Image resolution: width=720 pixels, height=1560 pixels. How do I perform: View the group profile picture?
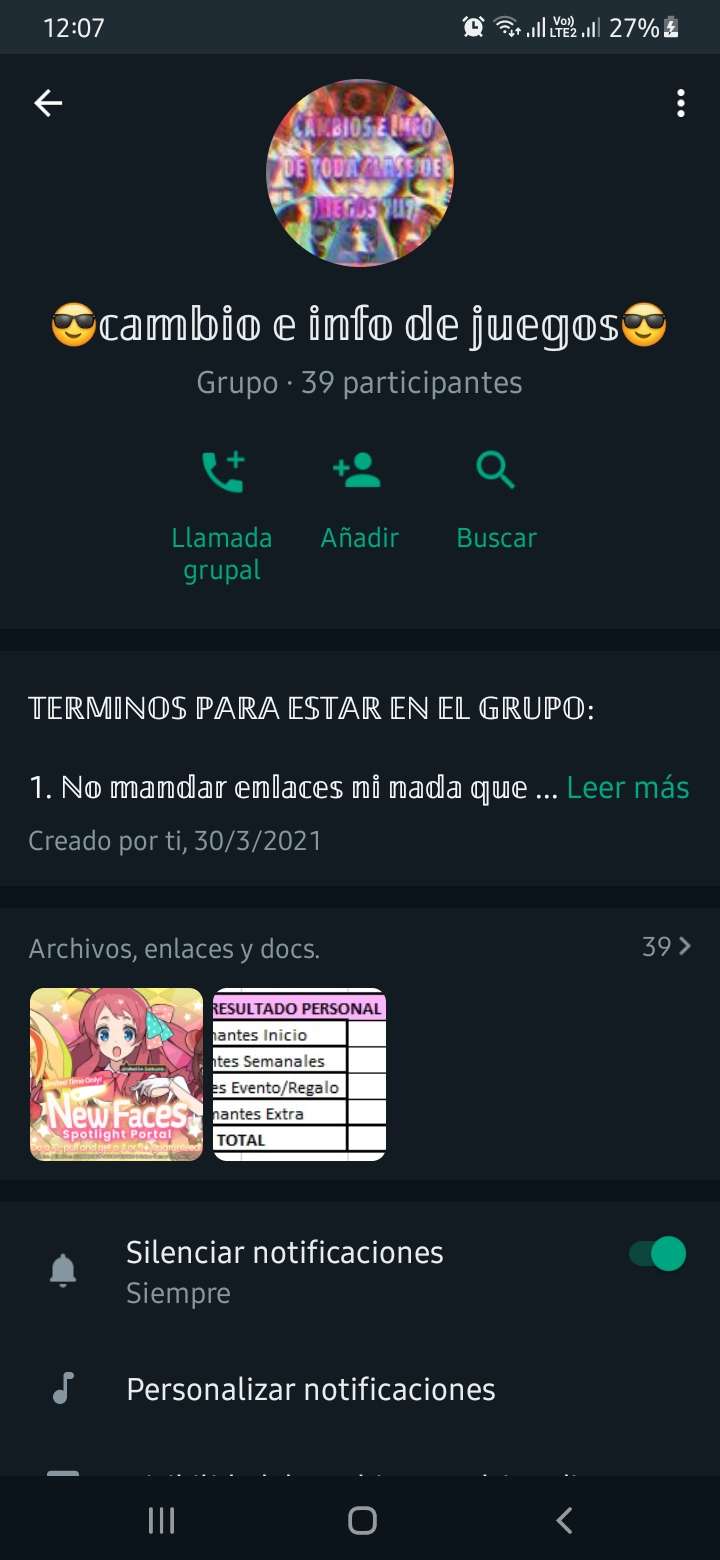point(360,173)
